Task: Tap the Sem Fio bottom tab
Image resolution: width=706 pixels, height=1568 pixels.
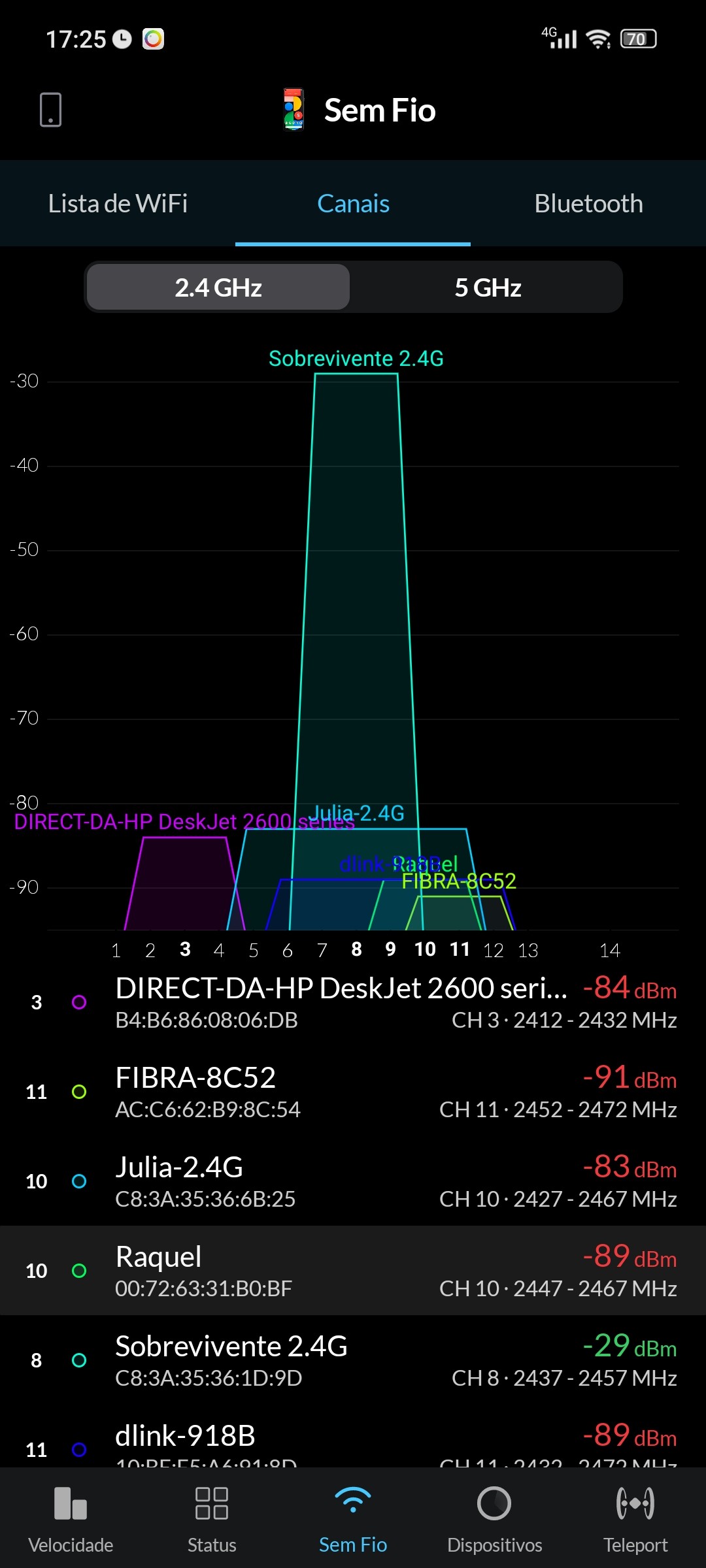Action: click(353, 1519)
